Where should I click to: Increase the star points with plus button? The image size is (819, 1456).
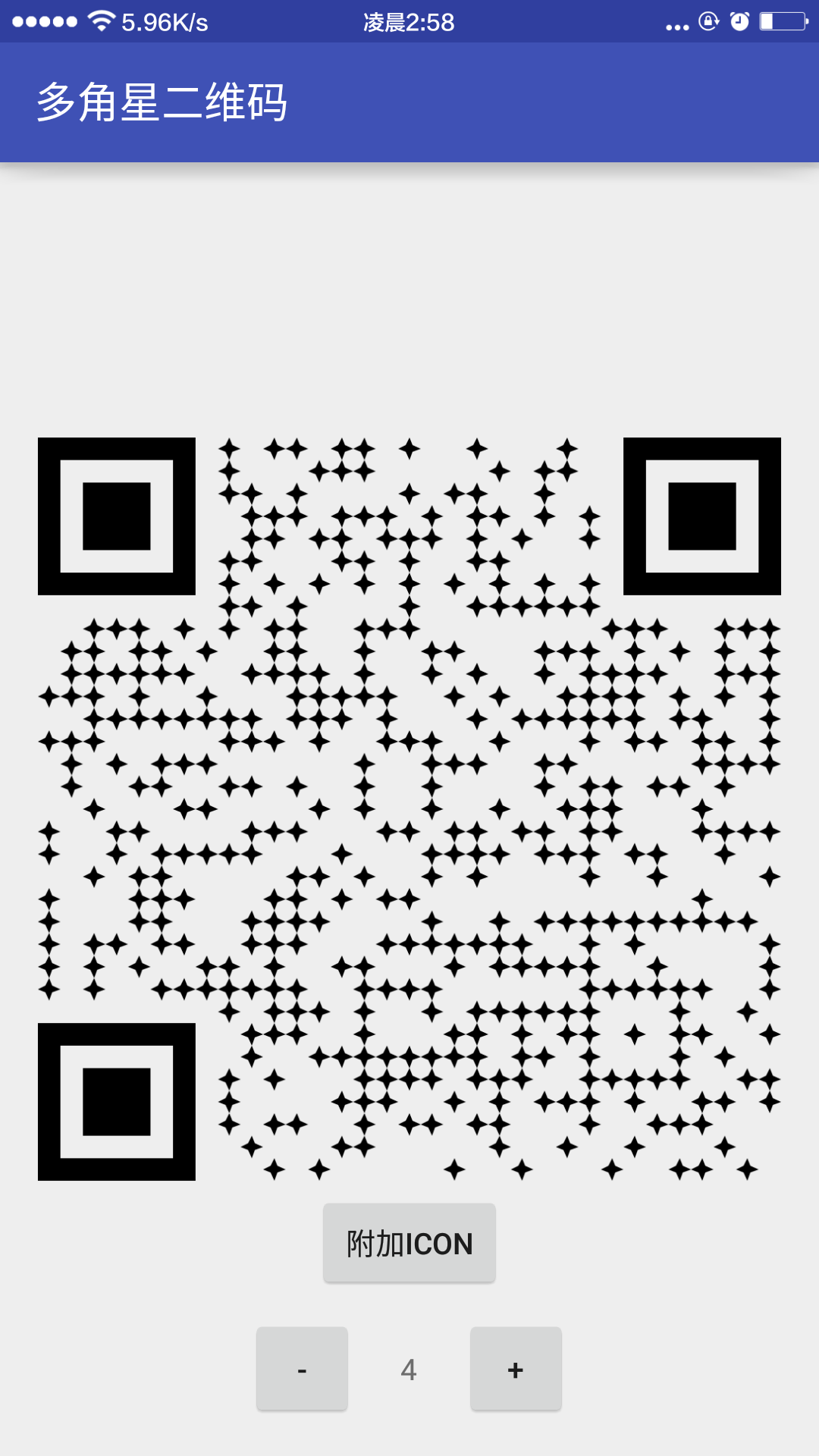[516, 1369]
